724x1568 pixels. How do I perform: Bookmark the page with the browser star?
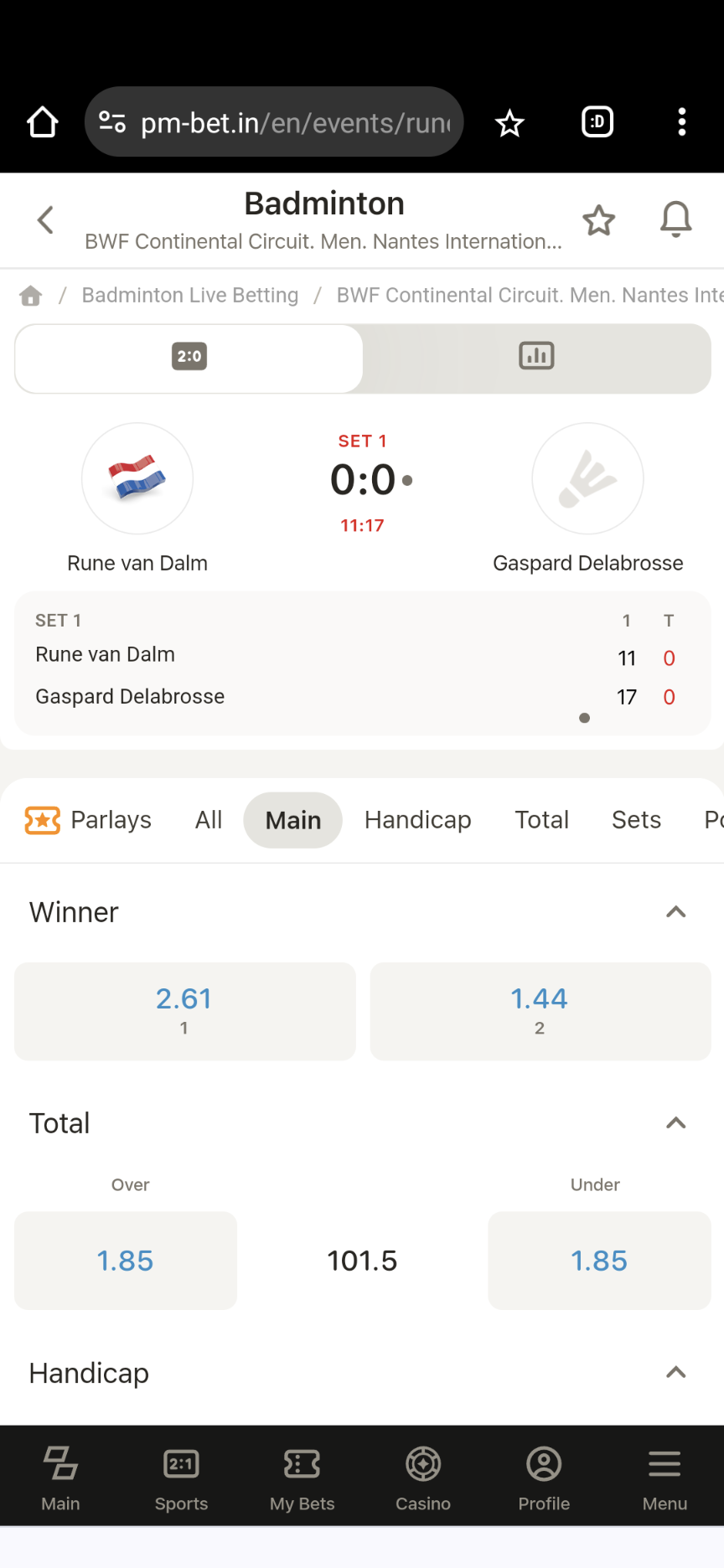click(x=509, y=122)
